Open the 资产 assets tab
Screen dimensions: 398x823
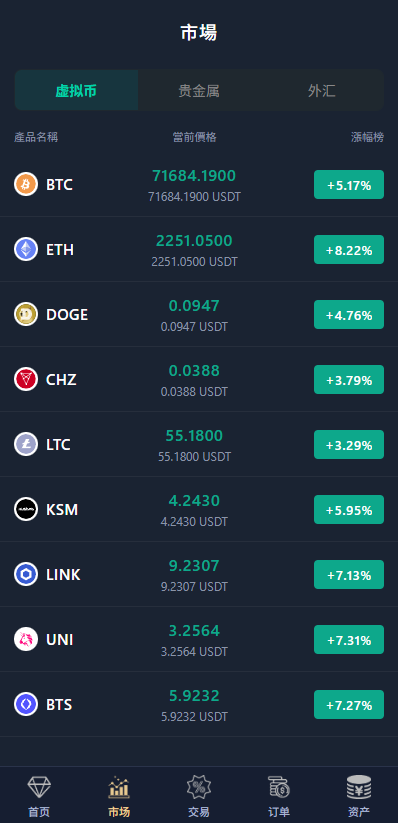pos(359,796)
